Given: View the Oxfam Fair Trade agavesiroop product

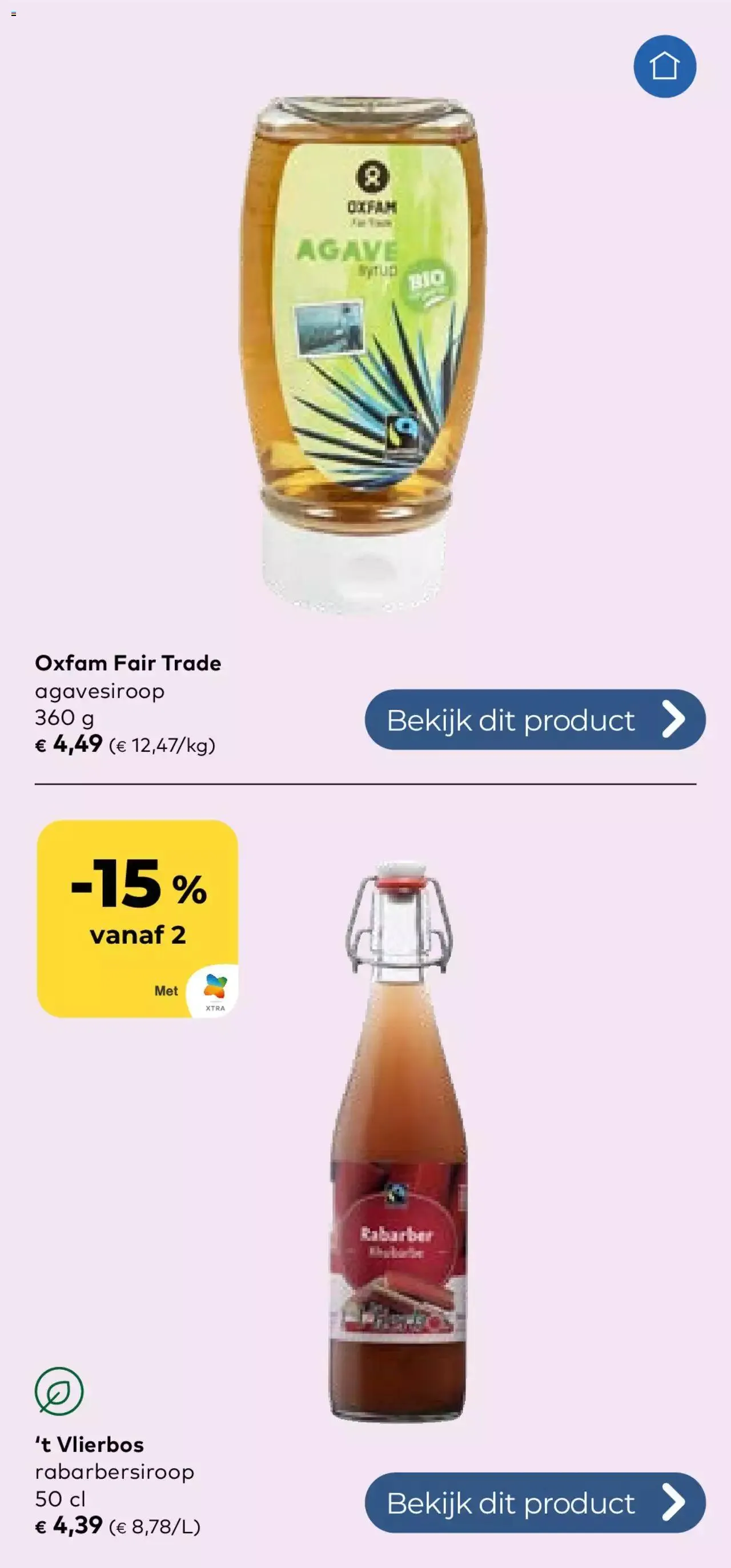Looking at the screenshot, I should click(x=535, y=720).
